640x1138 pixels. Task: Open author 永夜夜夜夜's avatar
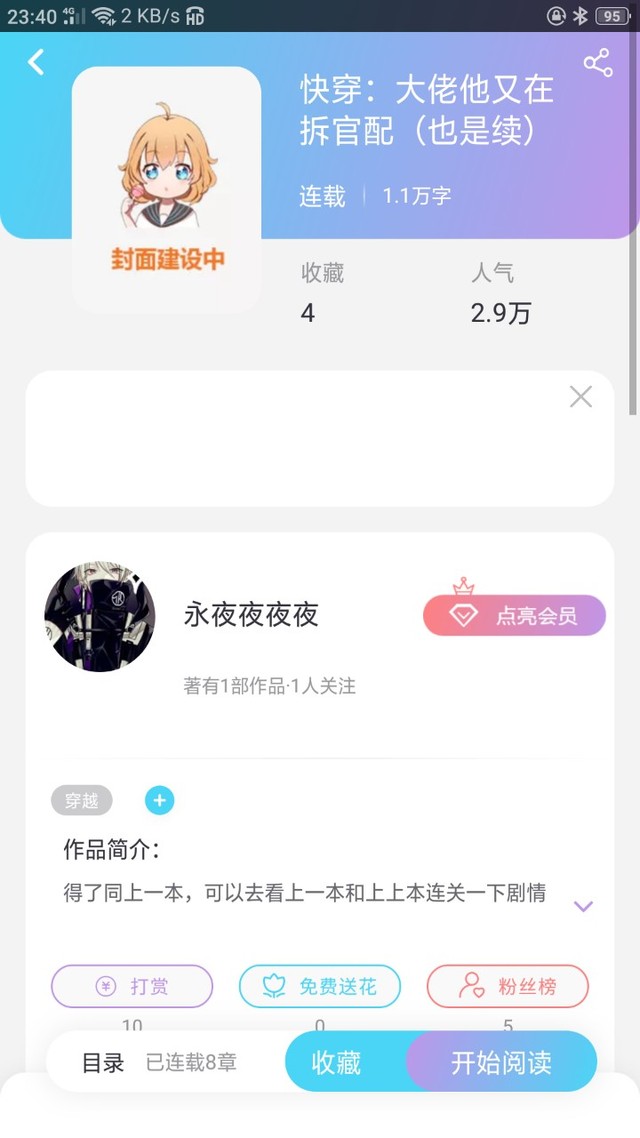click(x=99, y=616)
